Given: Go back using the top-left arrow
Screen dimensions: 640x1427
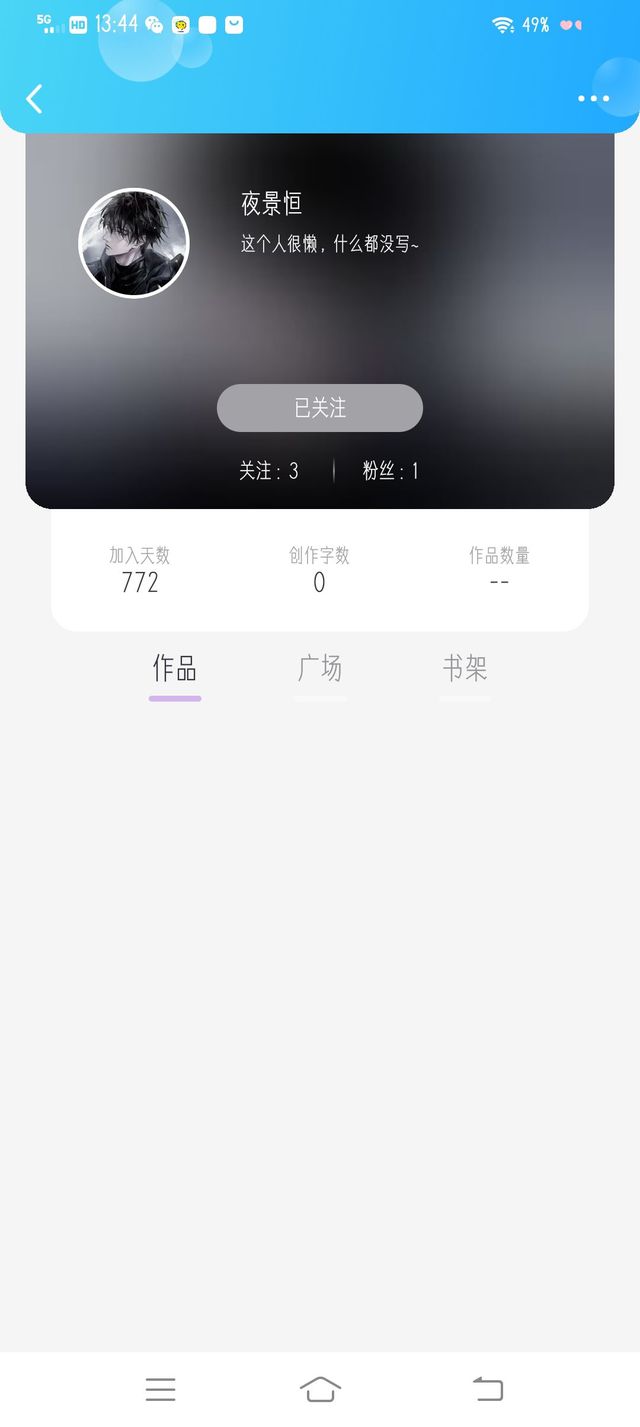Looking at the screenshot, I should tap(34, 99).
